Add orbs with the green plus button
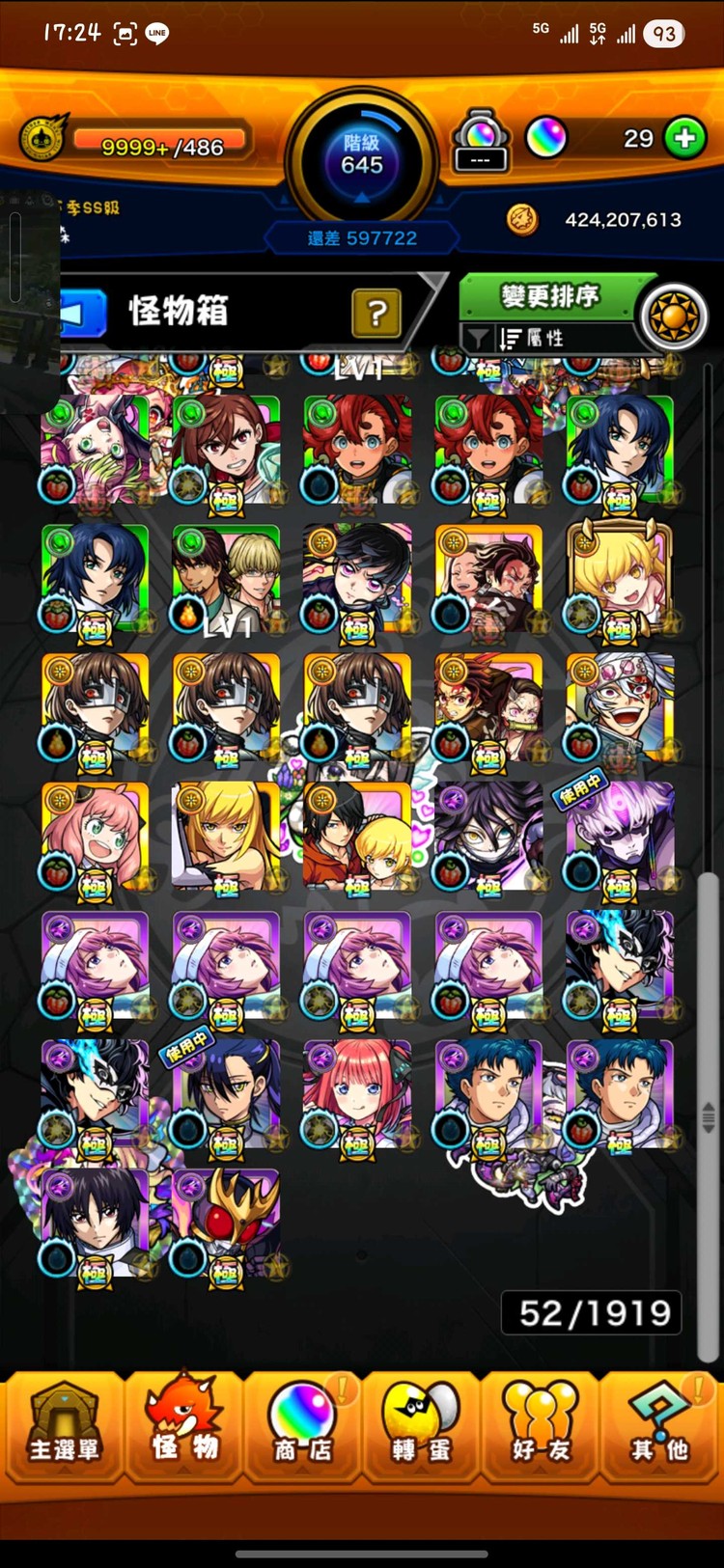The image size is (724, 1568). pyautogui.click(x=685, y=138)
